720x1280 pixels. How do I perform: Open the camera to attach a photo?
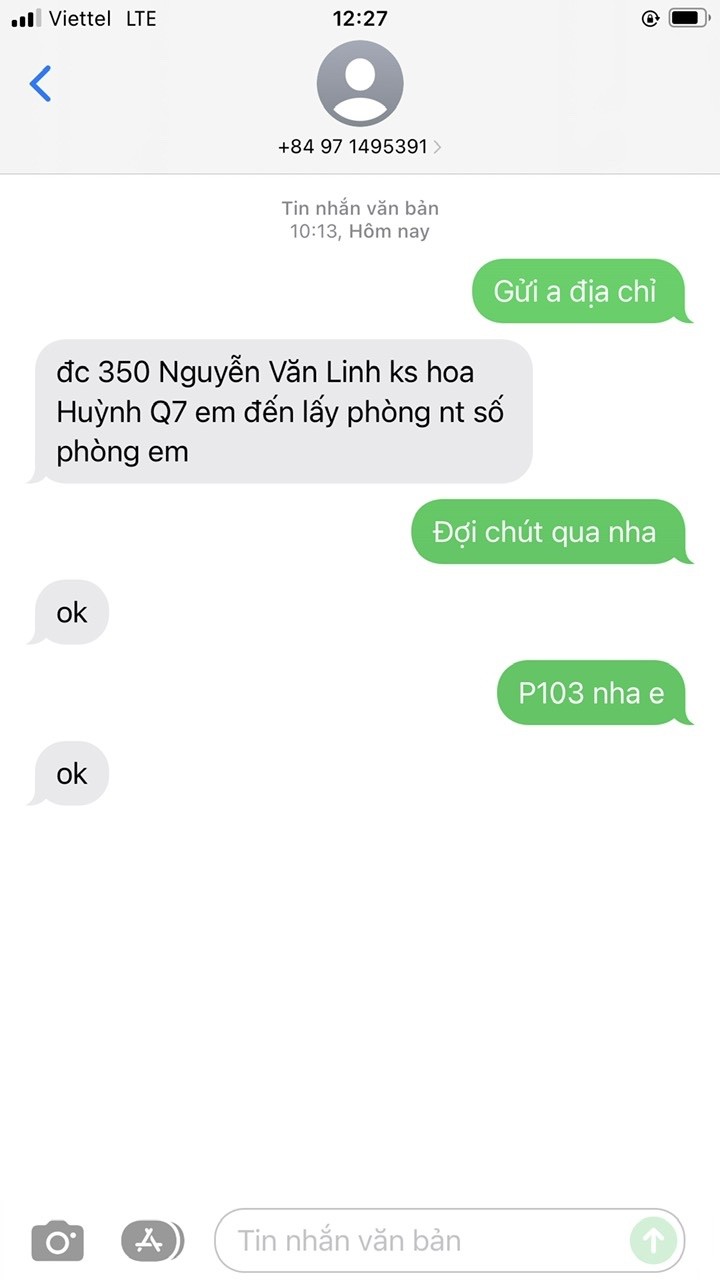click(58, 1241)
